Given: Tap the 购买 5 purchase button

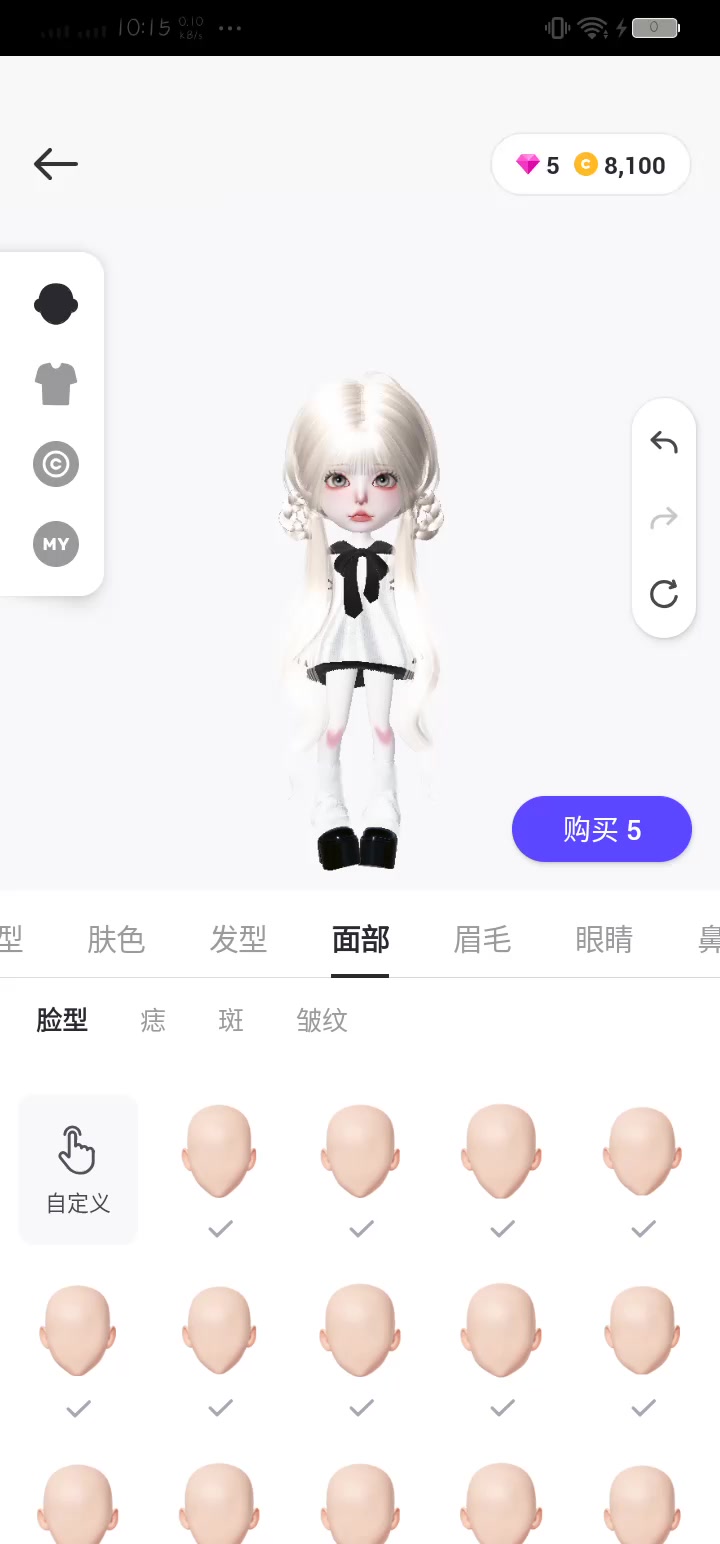Looking at the screenshot, I should coord(602,829).
